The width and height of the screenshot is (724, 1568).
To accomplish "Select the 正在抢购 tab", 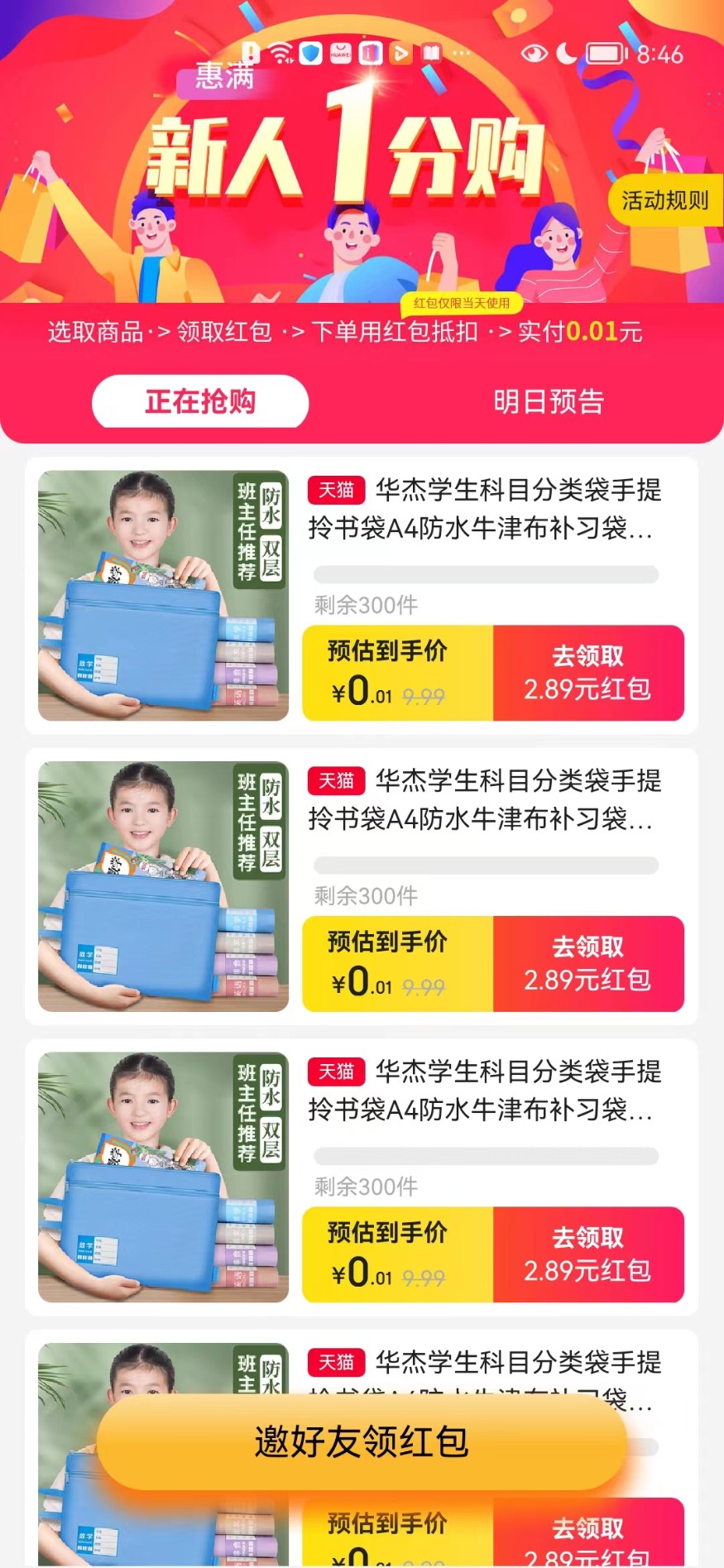I will (x=200, y=402).
